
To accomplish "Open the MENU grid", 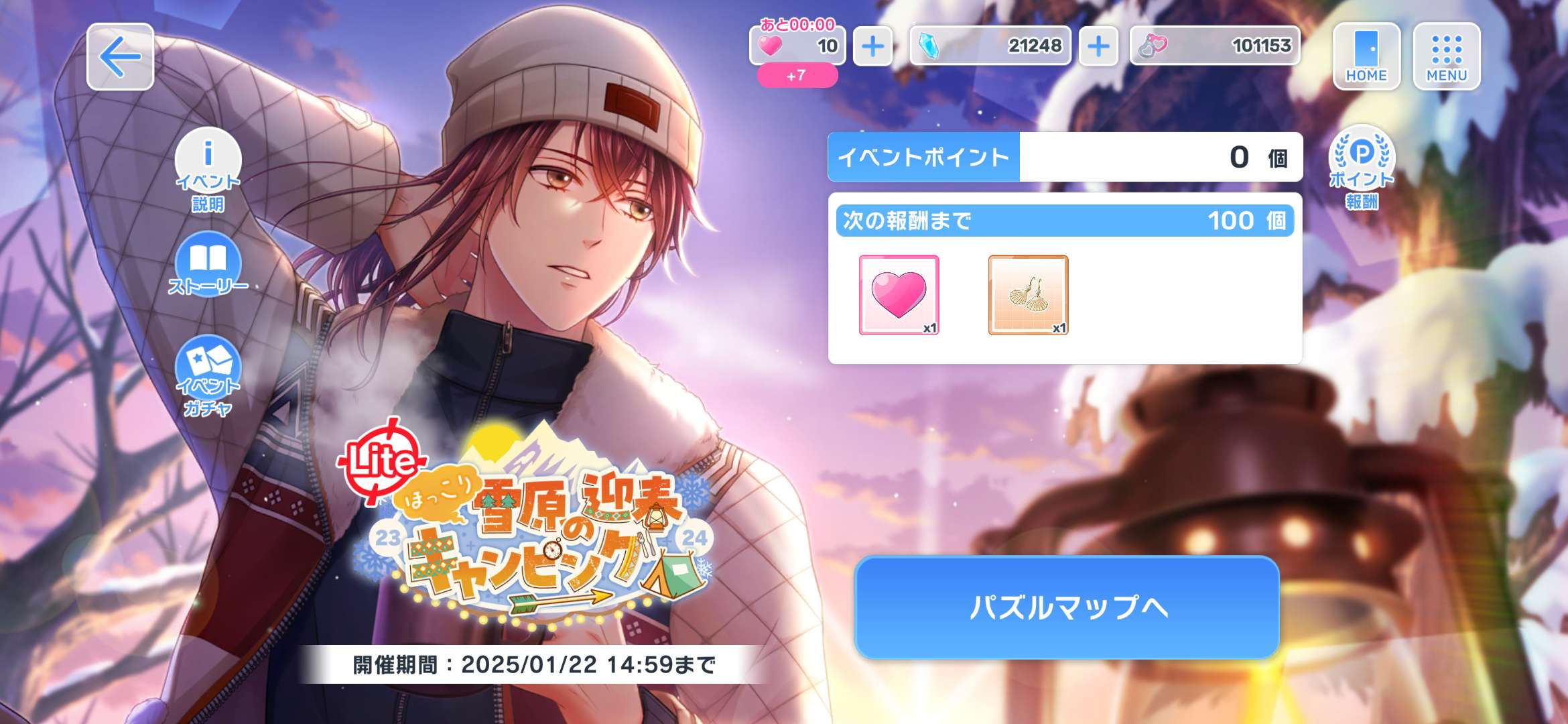I will click(1446, 56).
